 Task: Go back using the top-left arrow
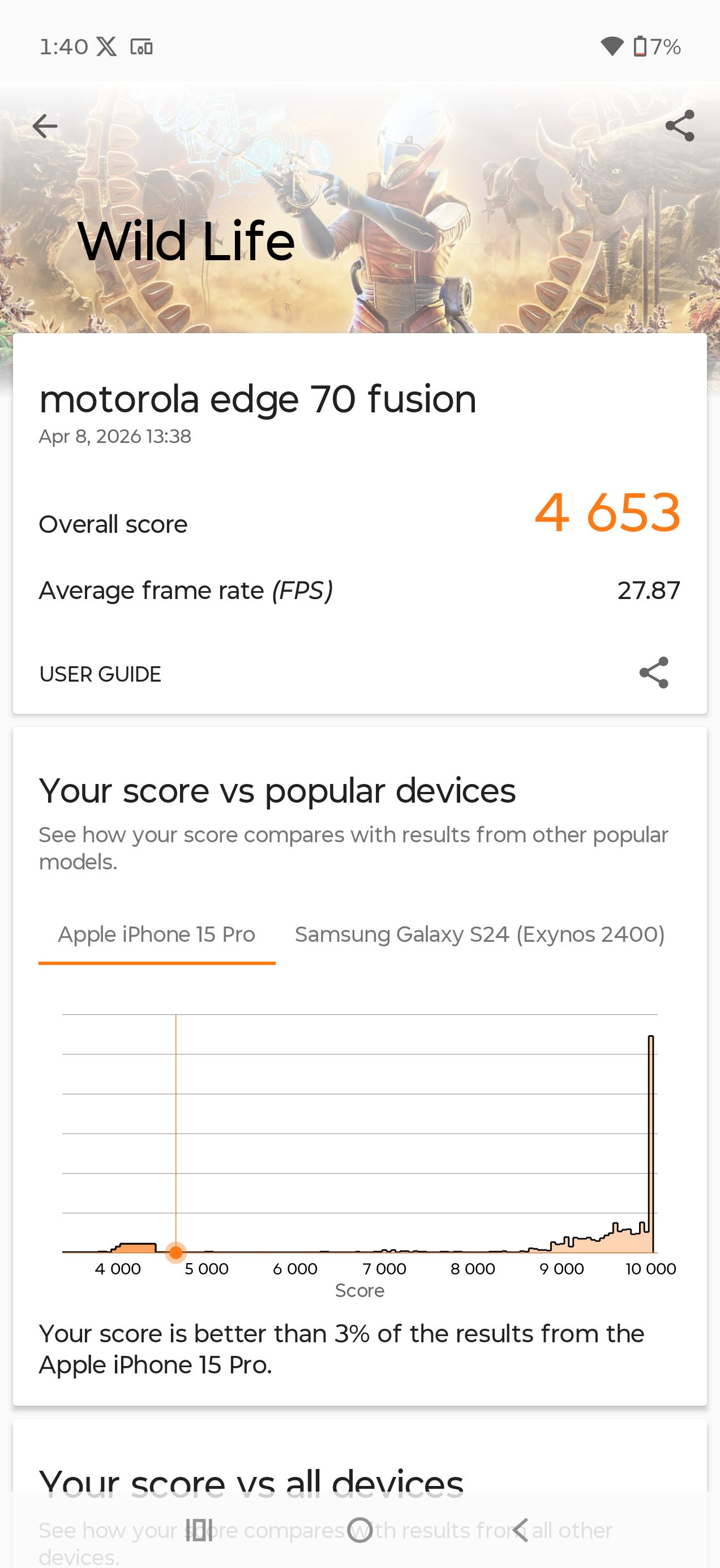pos(45,127)
